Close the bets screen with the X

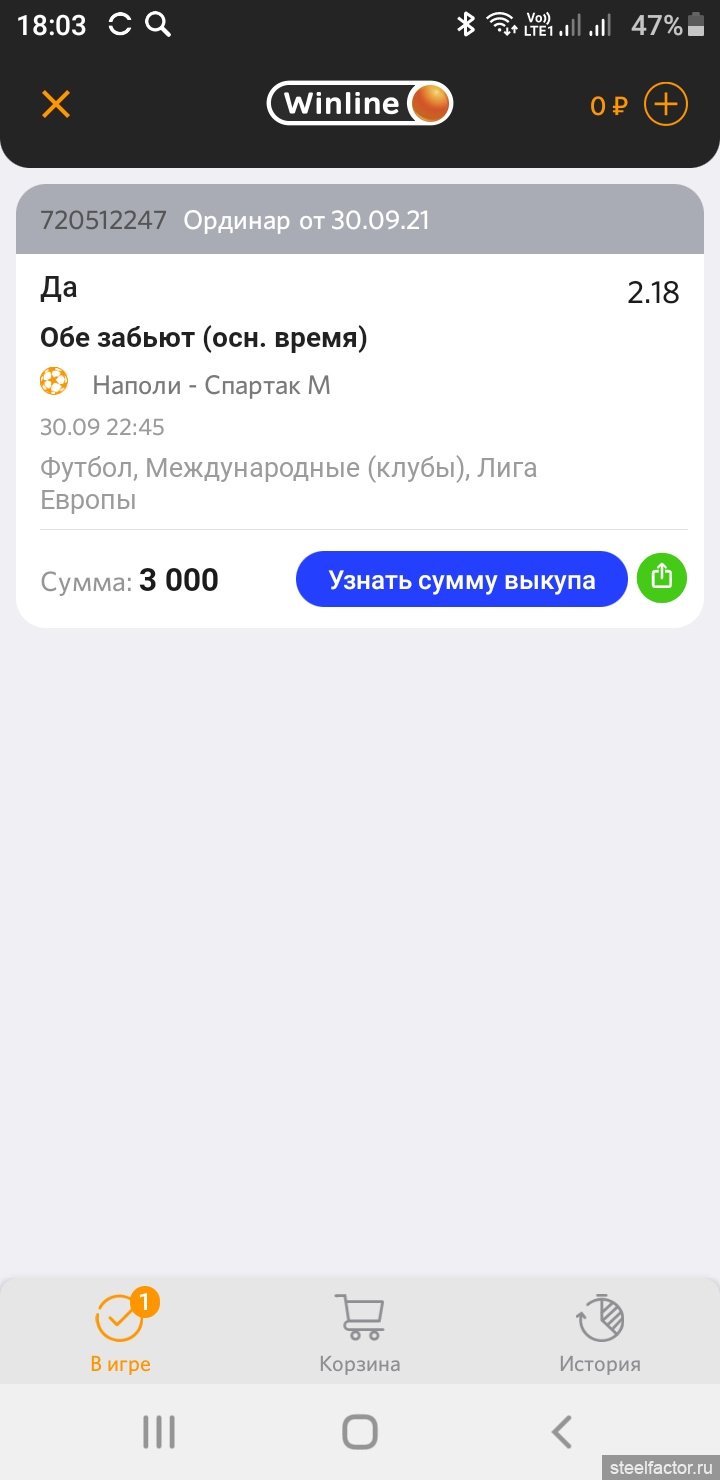click(x=56, y=104)
